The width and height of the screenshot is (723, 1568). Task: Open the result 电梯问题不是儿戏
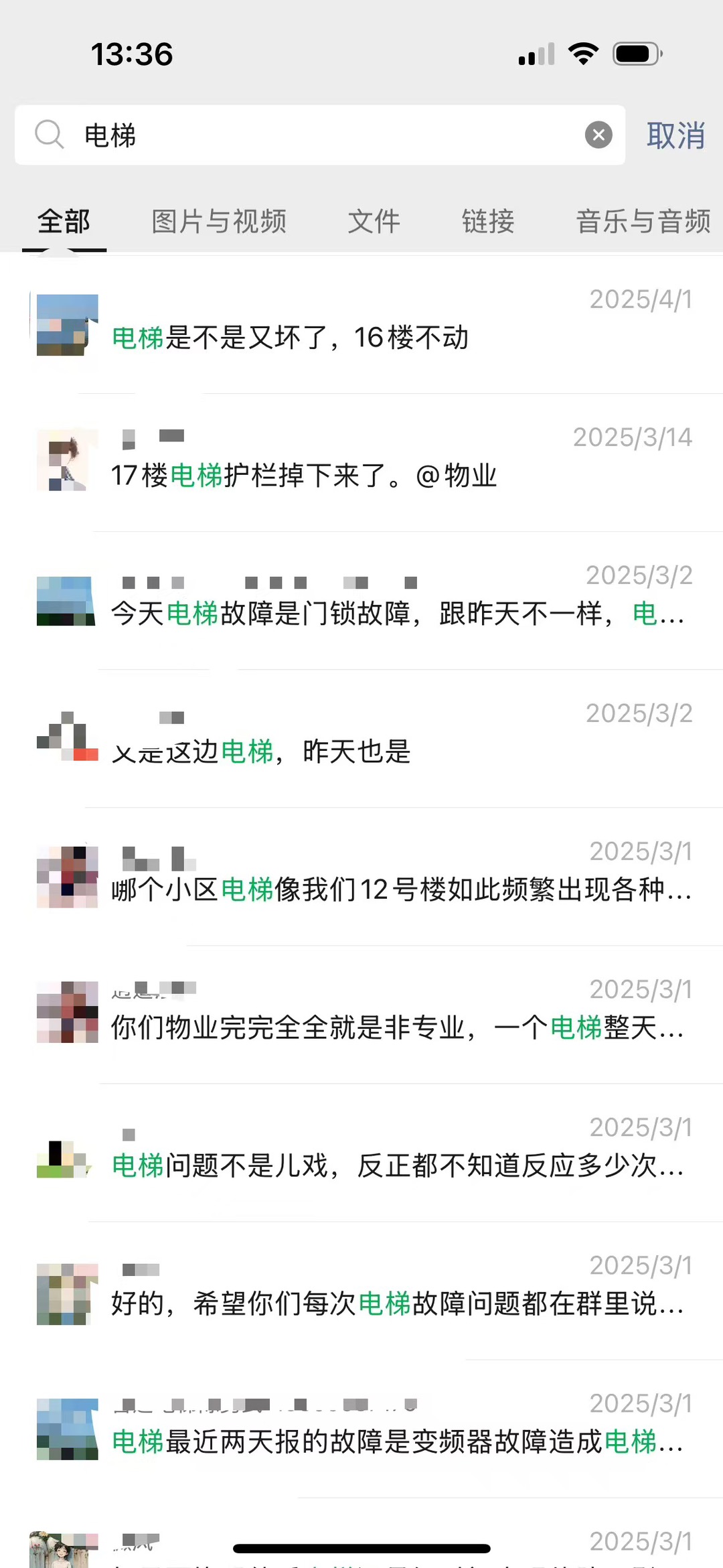(x=361, y=1153)
